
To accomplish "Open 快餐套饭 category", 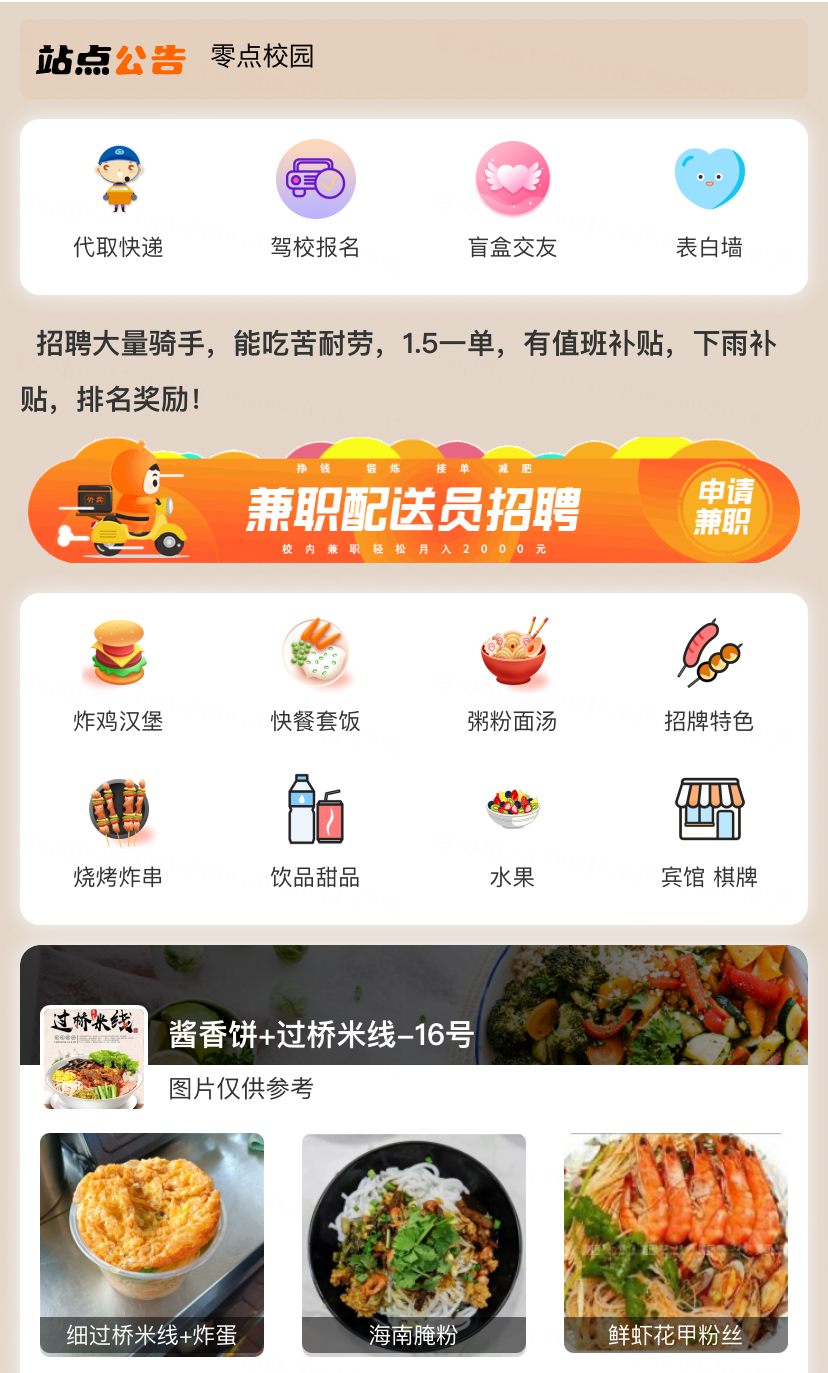I will (315, 676).
